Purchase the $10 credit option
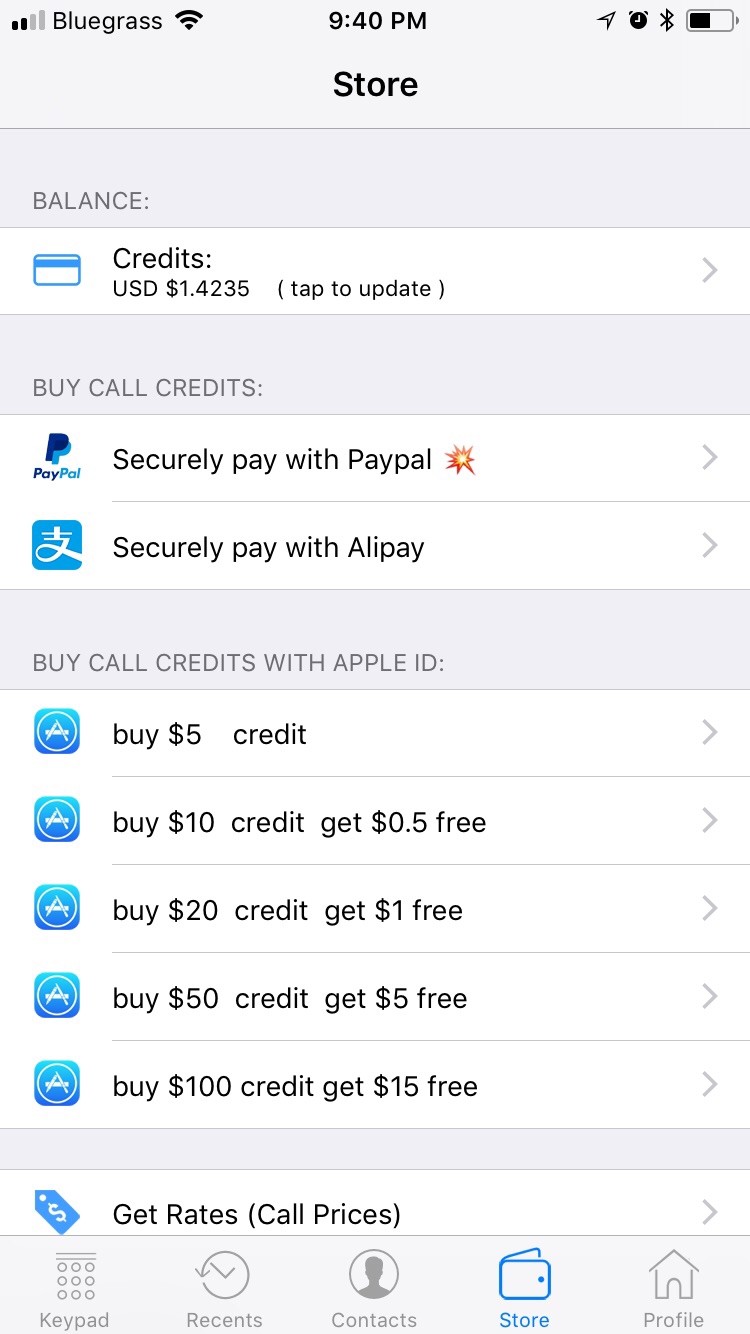The height and width of the screenshot is (1334, 750). point(375,822)
